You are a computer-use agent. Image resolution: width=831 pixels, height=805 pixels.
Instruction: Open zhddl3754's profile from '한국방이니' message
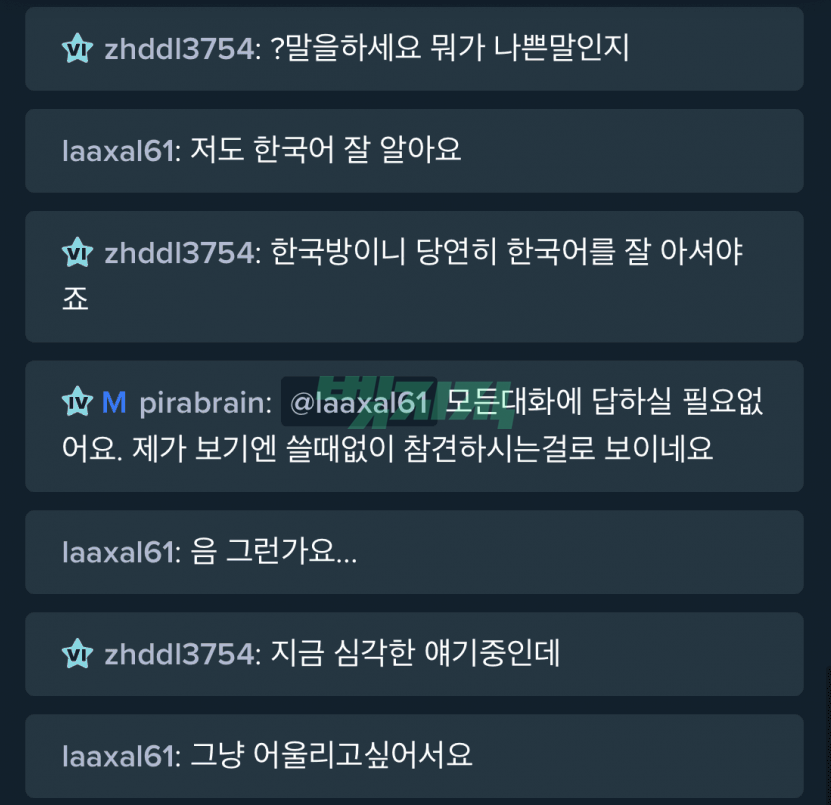pyautogui.click(x=180, y=253)
